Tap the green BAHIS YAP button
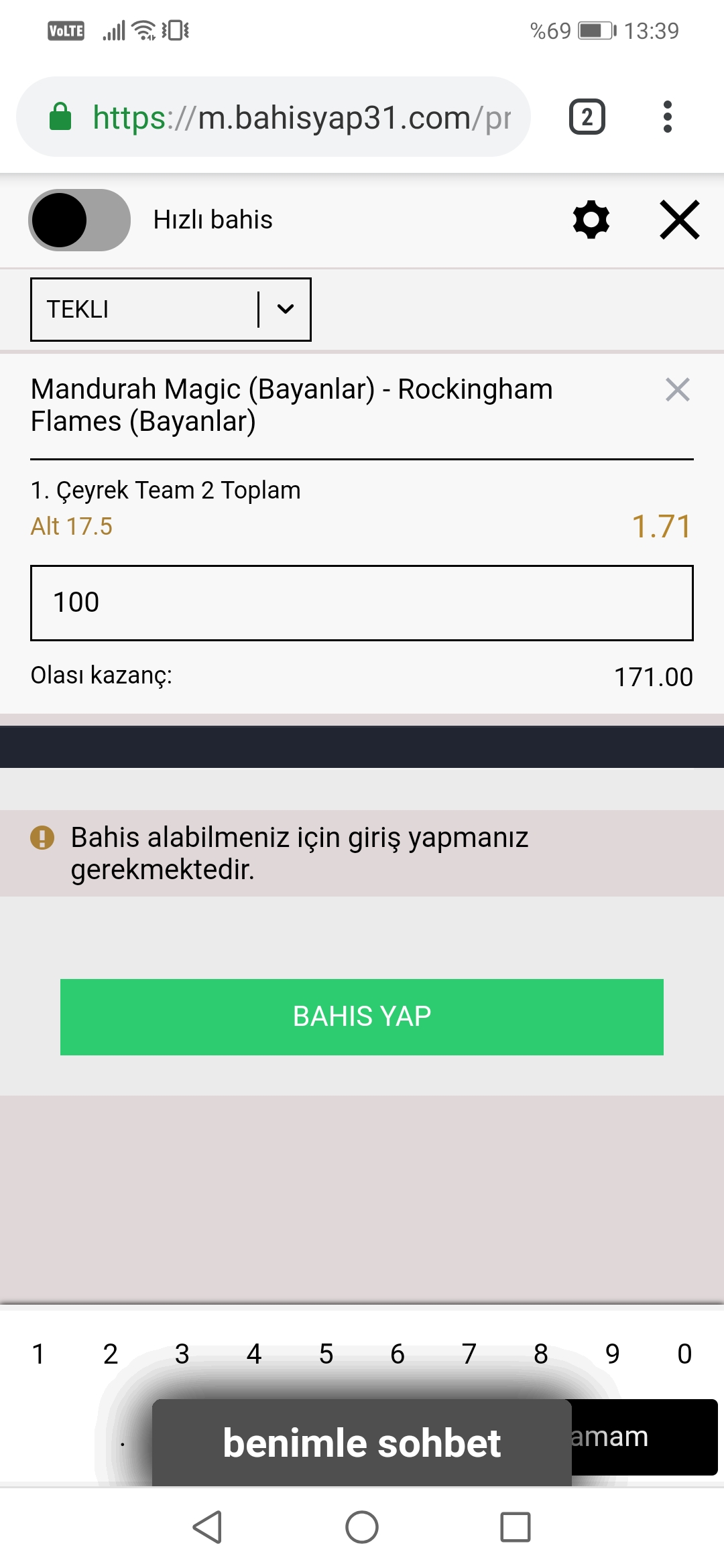 pyautogui.click(x=362, y=1017)
